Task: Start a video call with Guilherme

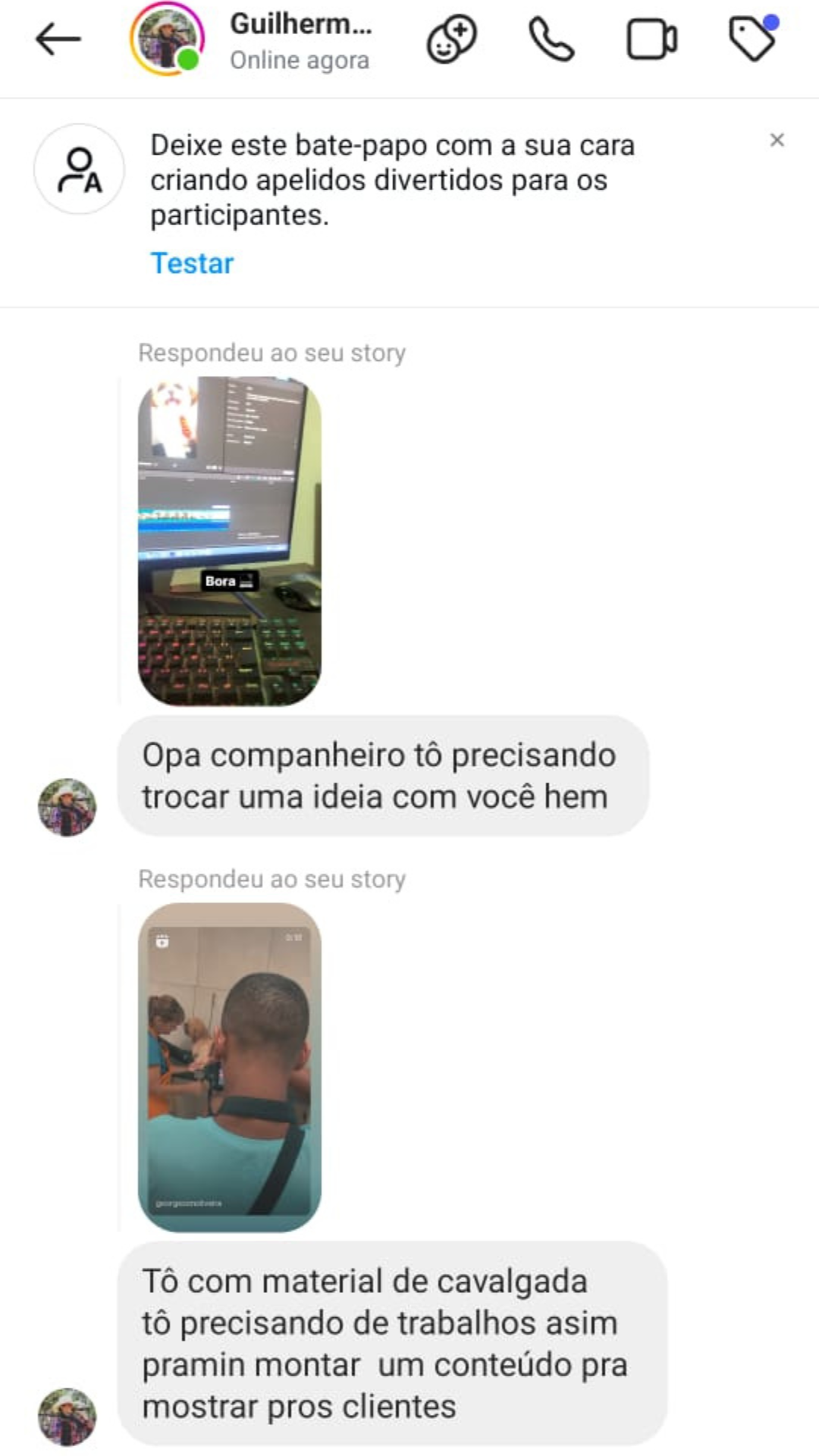Action: click(x=651, y=39)
